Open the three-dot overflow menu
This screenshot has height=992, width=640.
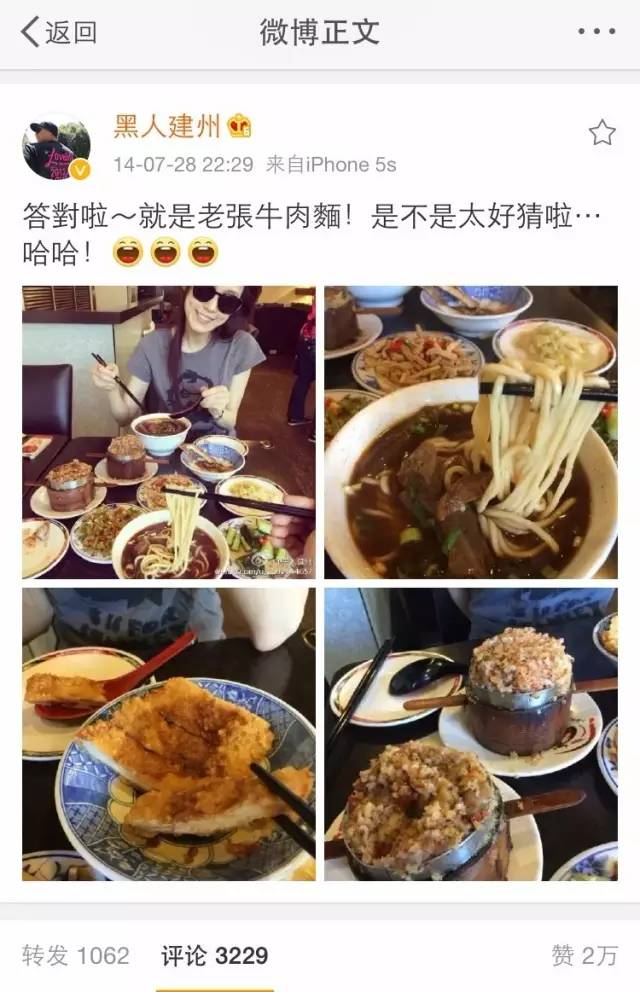[596, 32]
